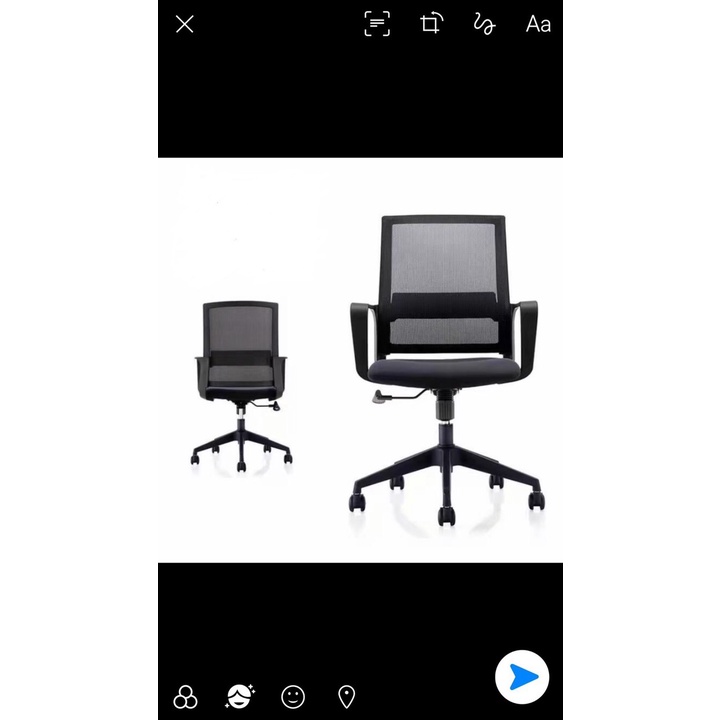Viewport: 720px width, 720px height.
Task: Open the text scan tool
Action: tap(377, 24)
